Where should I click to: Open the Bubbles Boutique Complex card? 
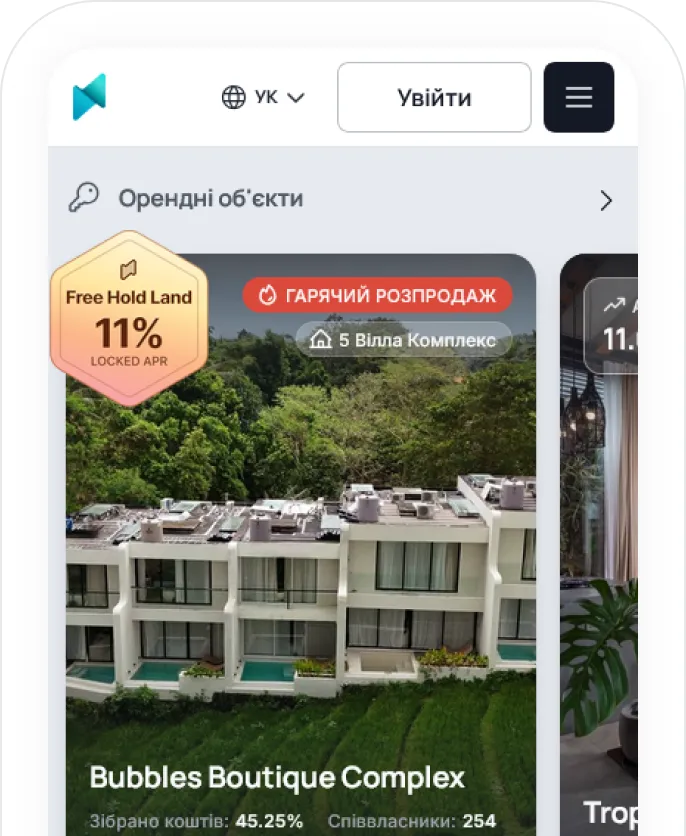tap(300, 560)
